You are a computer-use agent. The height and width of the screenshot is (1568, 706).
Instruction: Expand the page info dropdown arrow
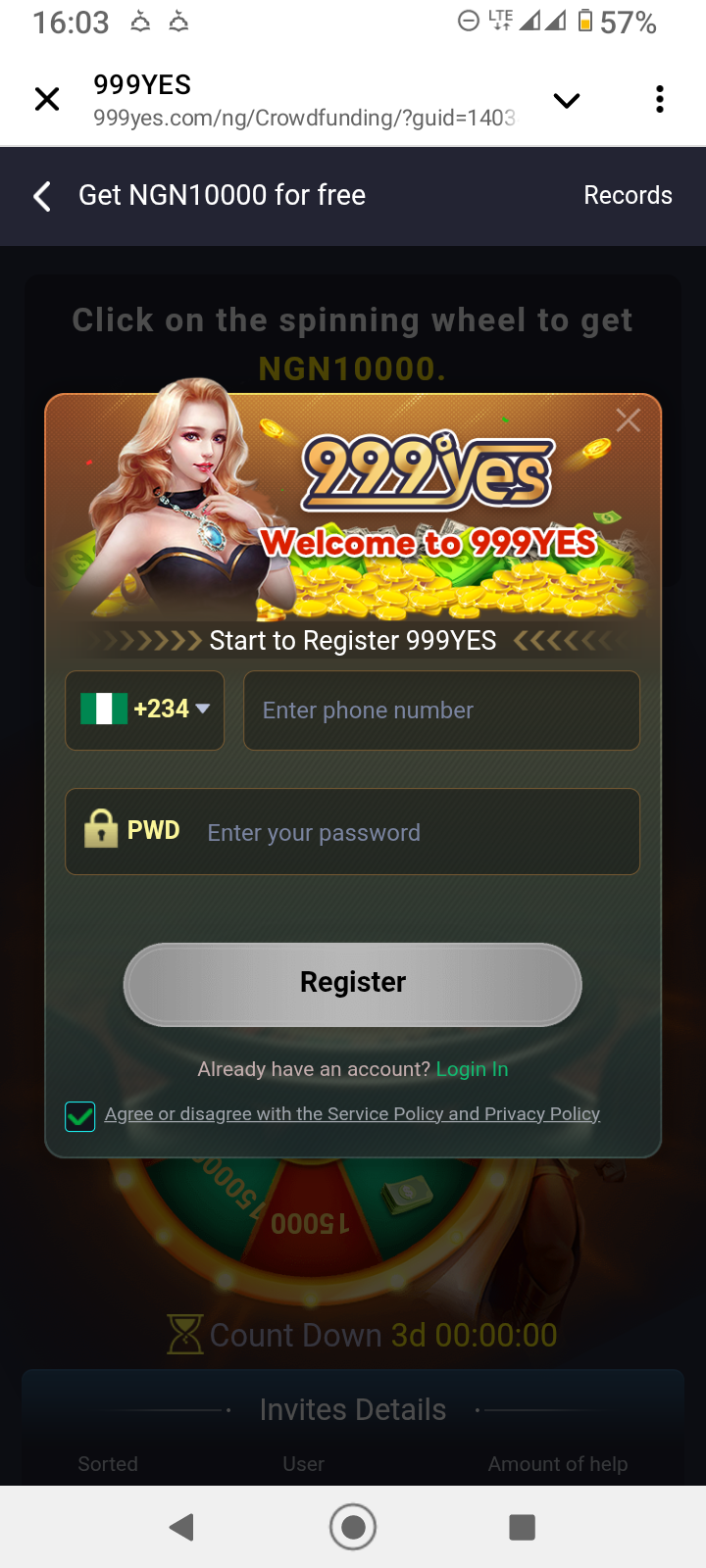click(567, 100)
